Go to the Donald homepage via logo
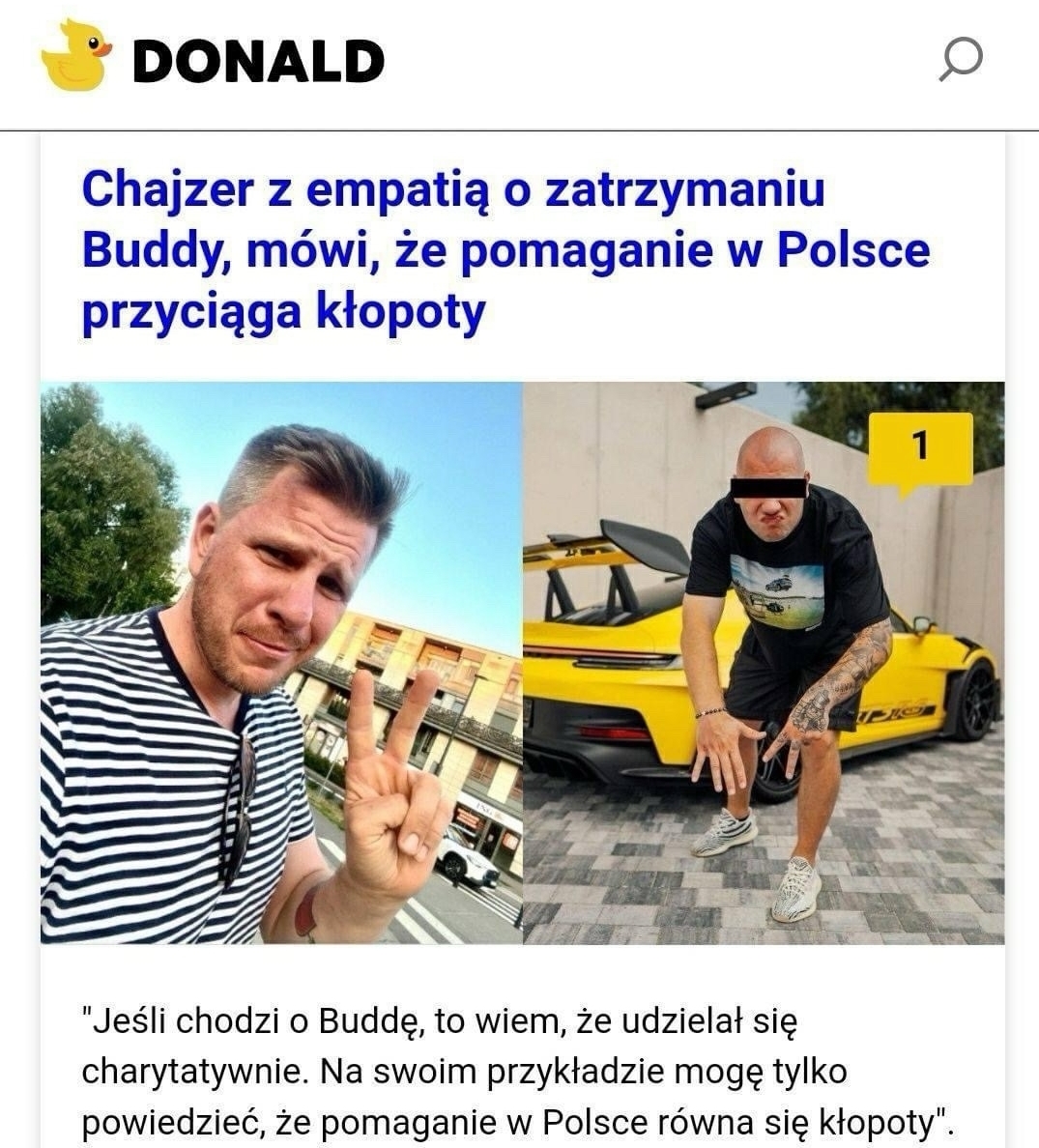This screenshot has height=1148, width=1039. tap(214, 60)
